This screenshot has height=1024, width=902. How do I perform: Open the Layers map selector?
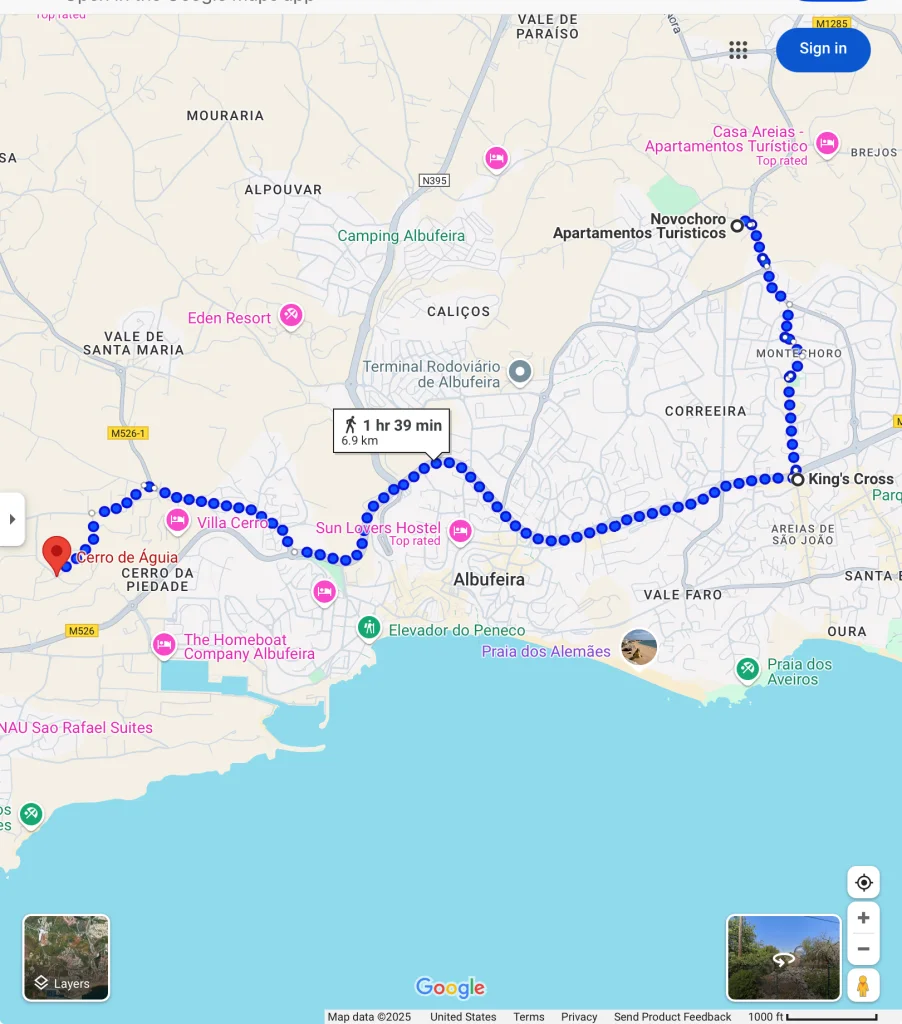[66, 957]
